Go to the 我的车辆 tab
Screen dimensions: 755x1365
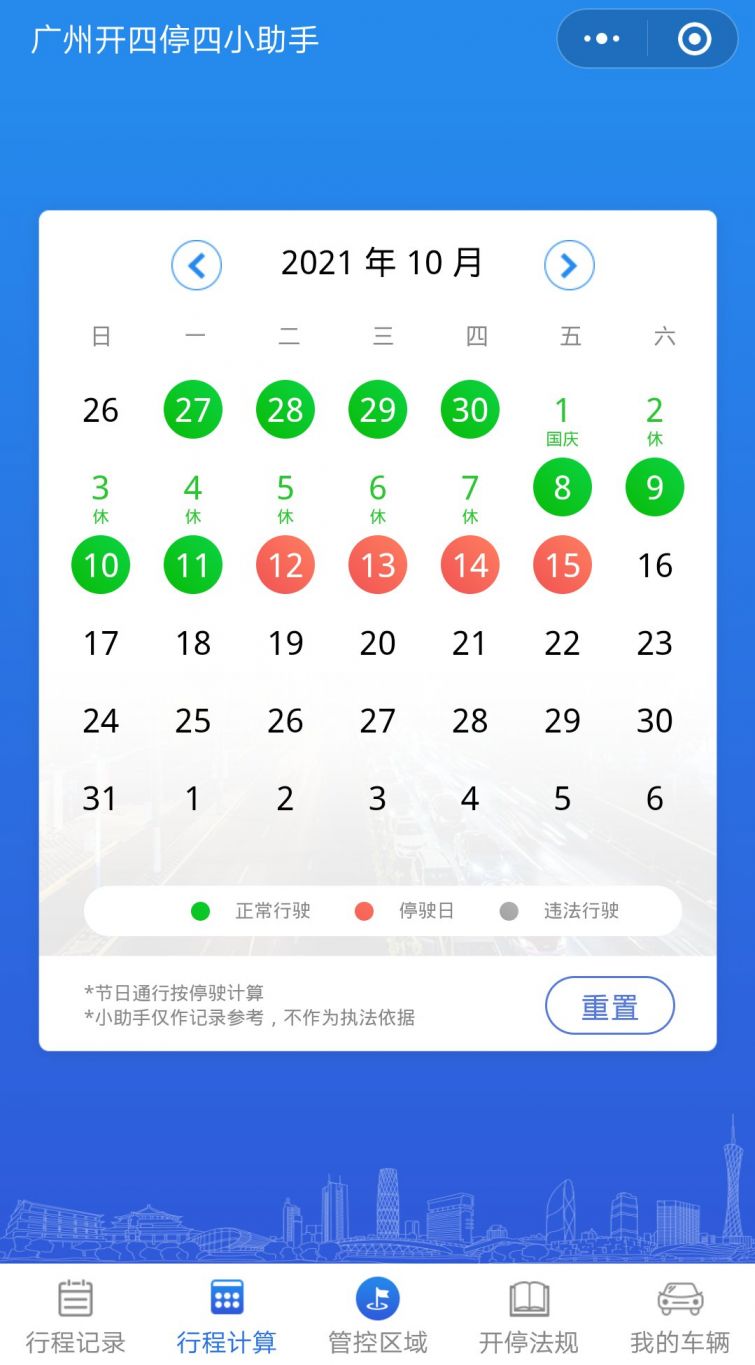680,1316
